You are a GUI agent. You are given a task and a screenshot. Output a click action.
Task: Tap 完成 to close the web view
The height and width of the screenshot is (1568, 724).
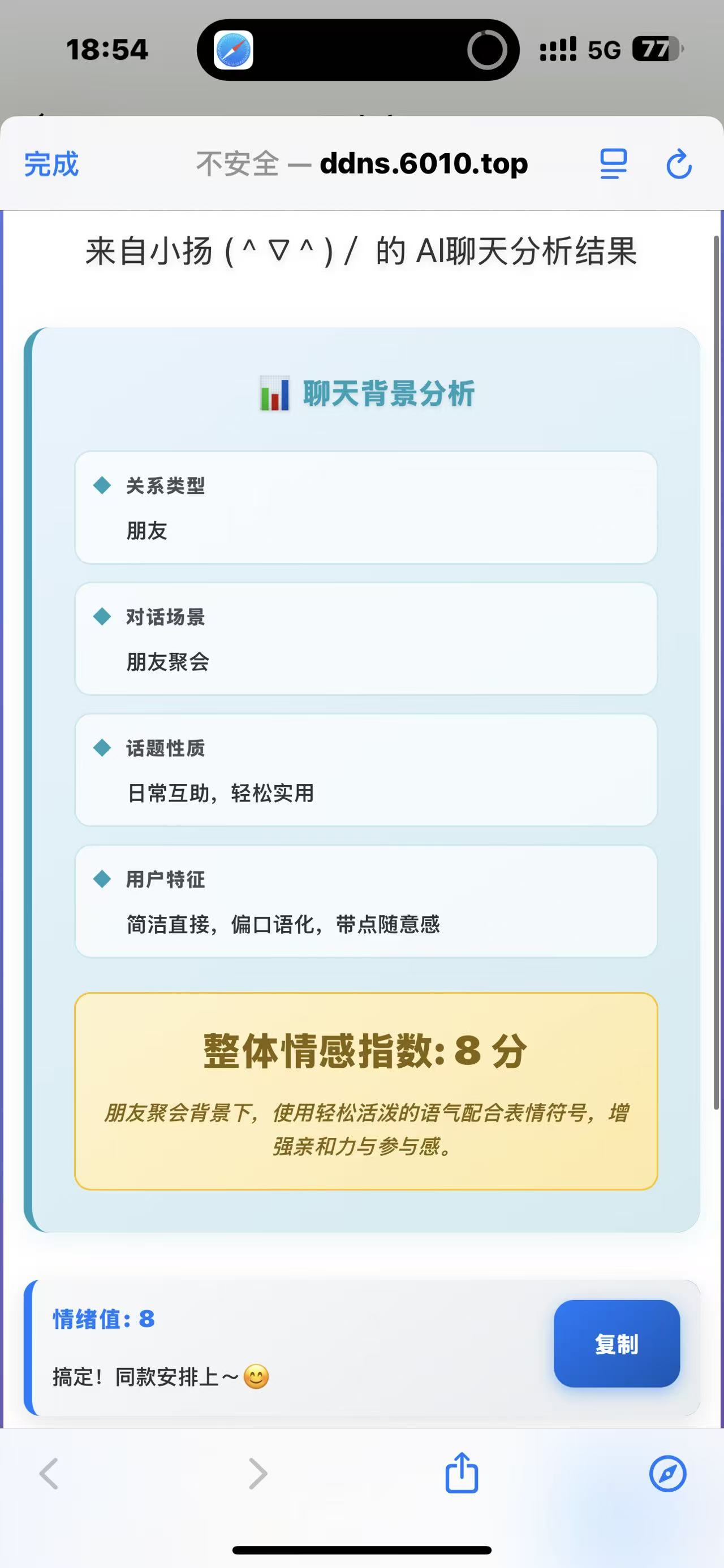[51, 164]
